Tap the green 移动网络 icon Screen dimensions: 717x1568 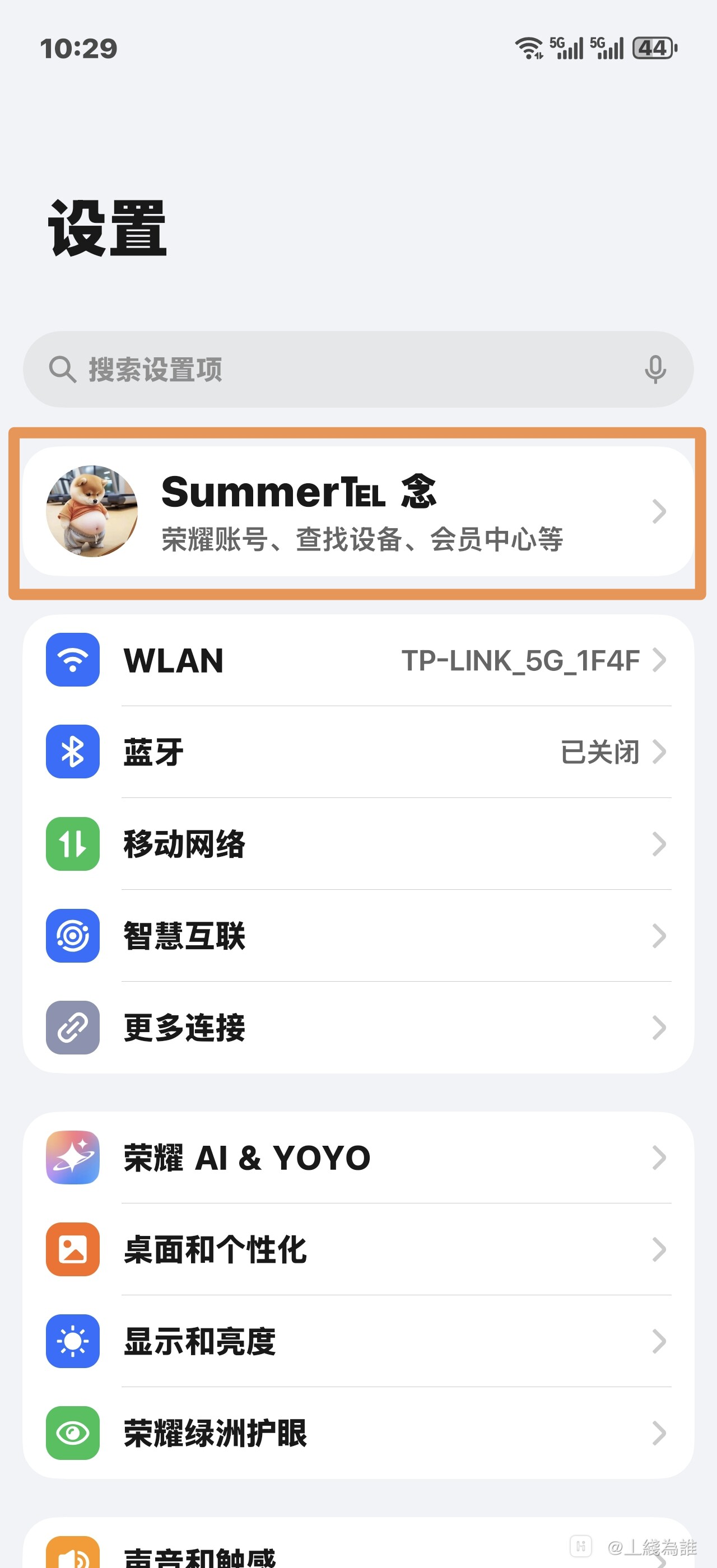click(72, 845)
